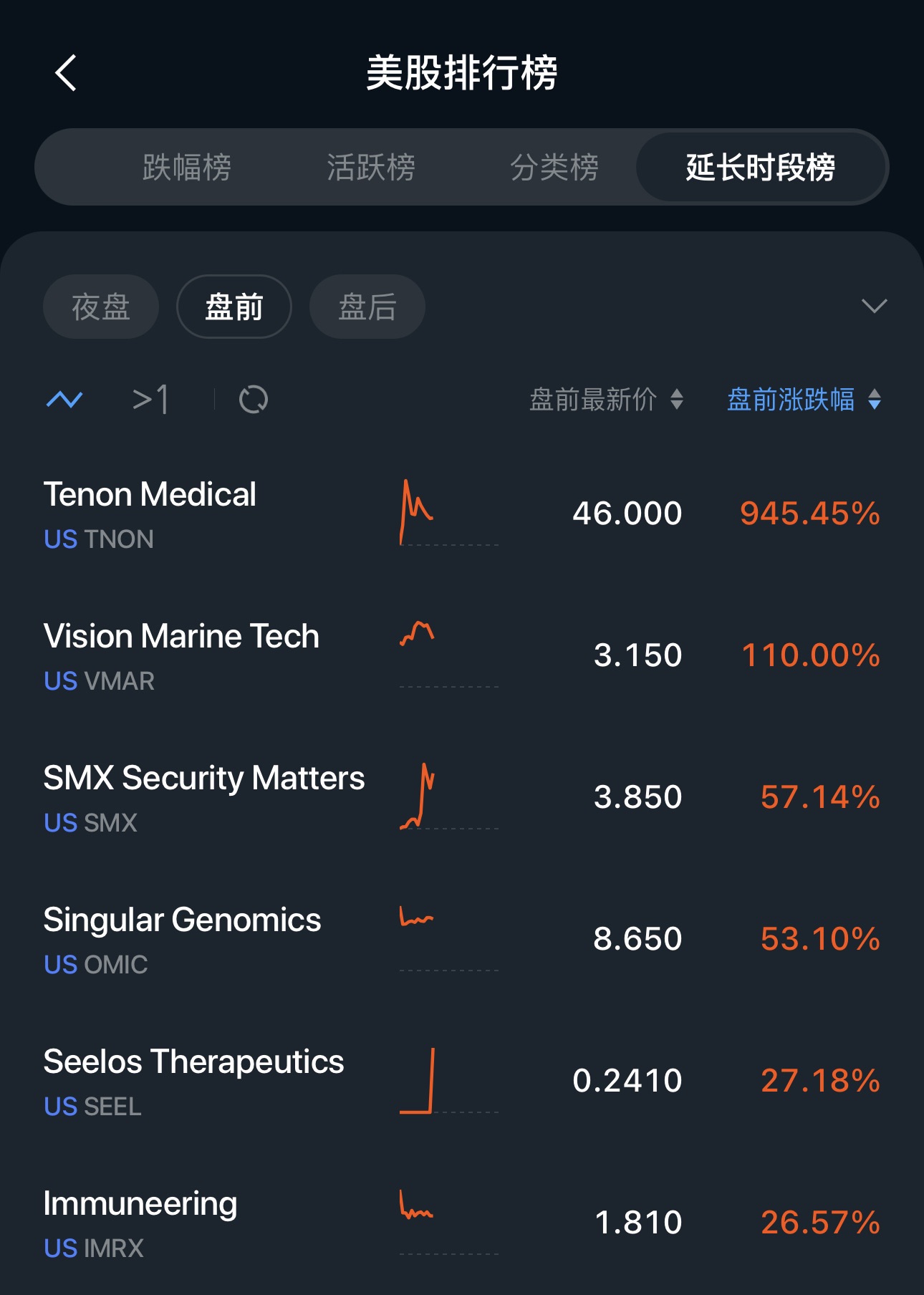
Task: Switch to the 盘后 session chip
Action: 367,307
